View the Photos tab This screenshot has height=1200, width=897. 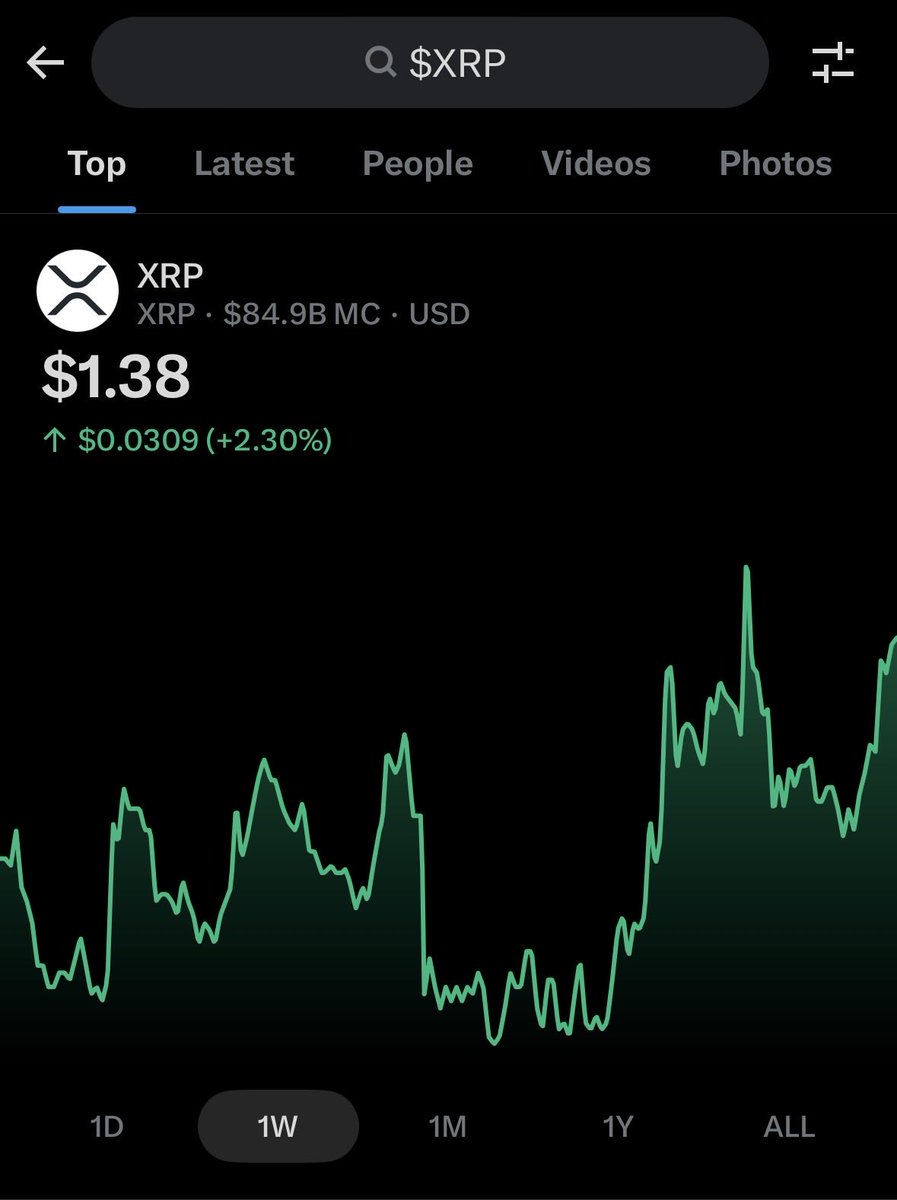pos(775,164)
